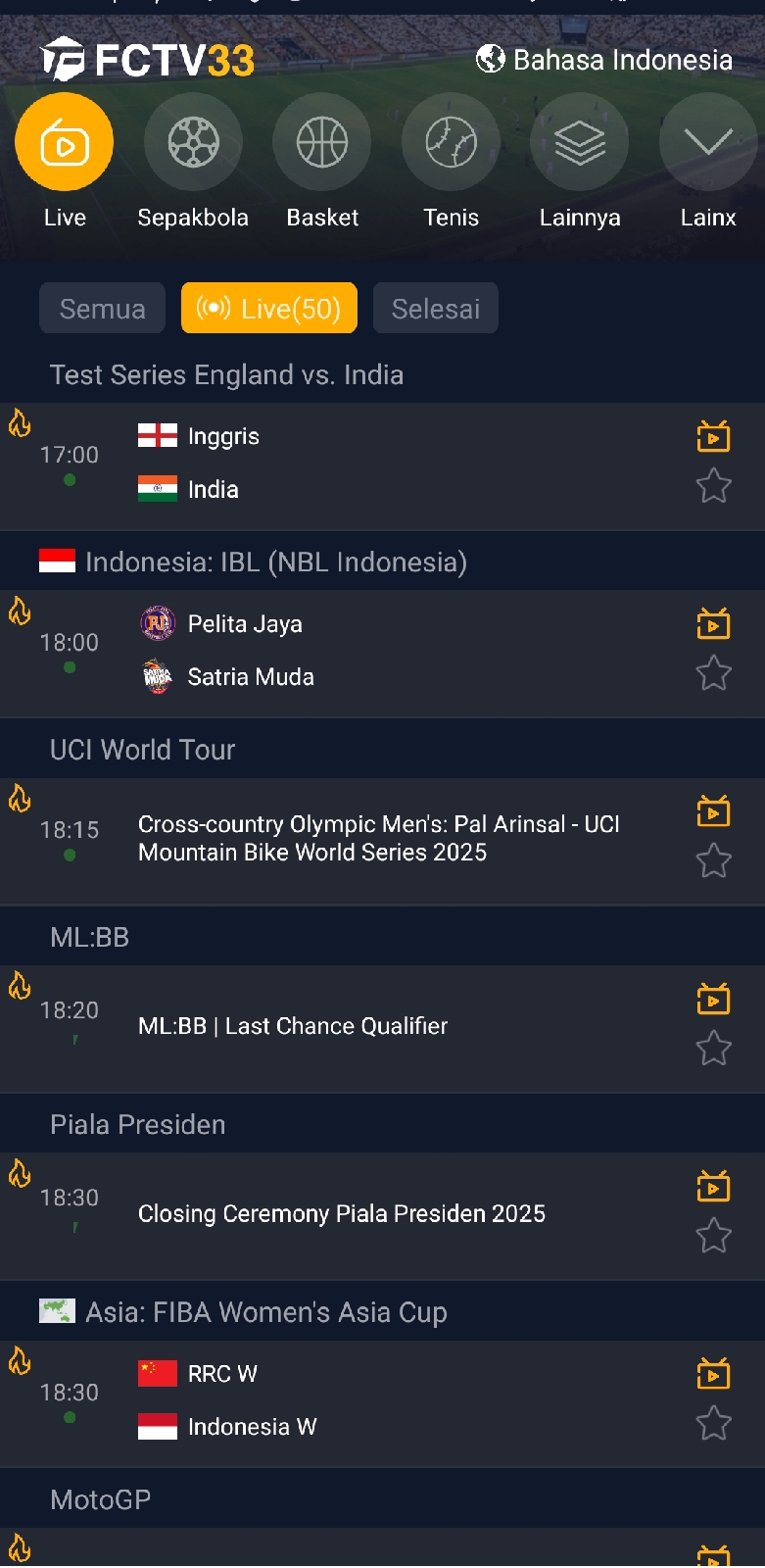Show Semua matches

102,309
